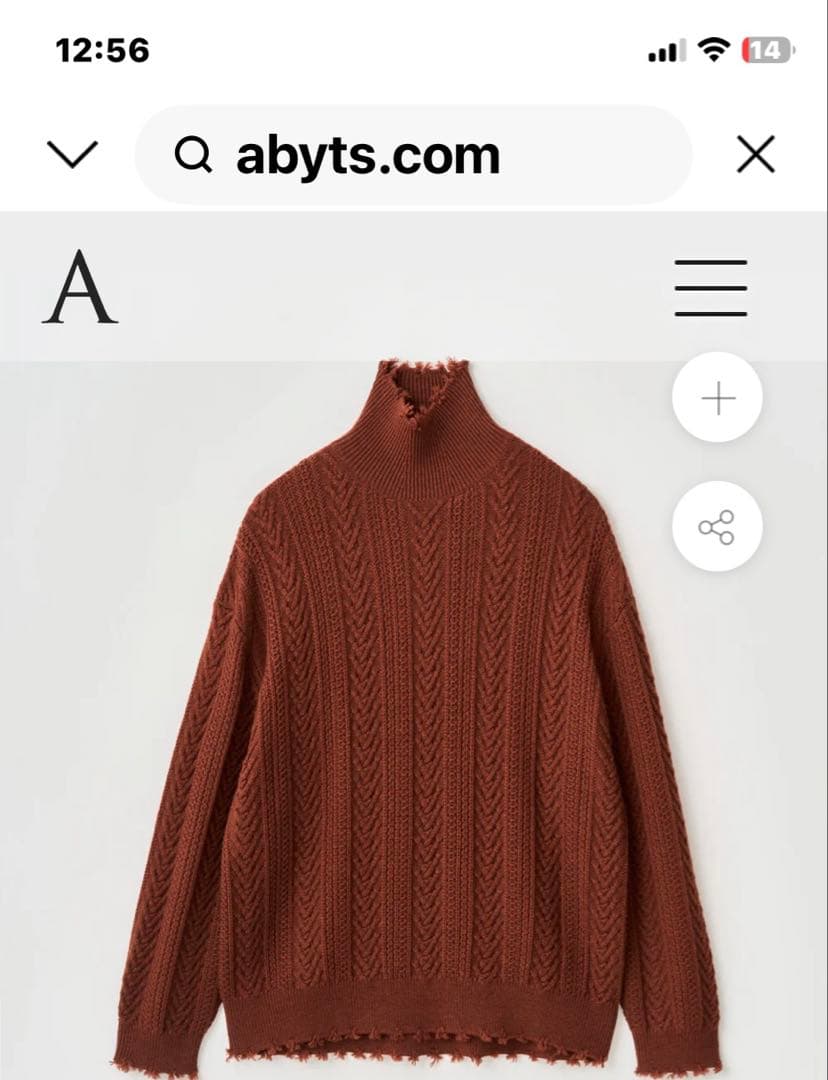
Task: Tap the abyts.com address bar
Action: pos(413,155)
